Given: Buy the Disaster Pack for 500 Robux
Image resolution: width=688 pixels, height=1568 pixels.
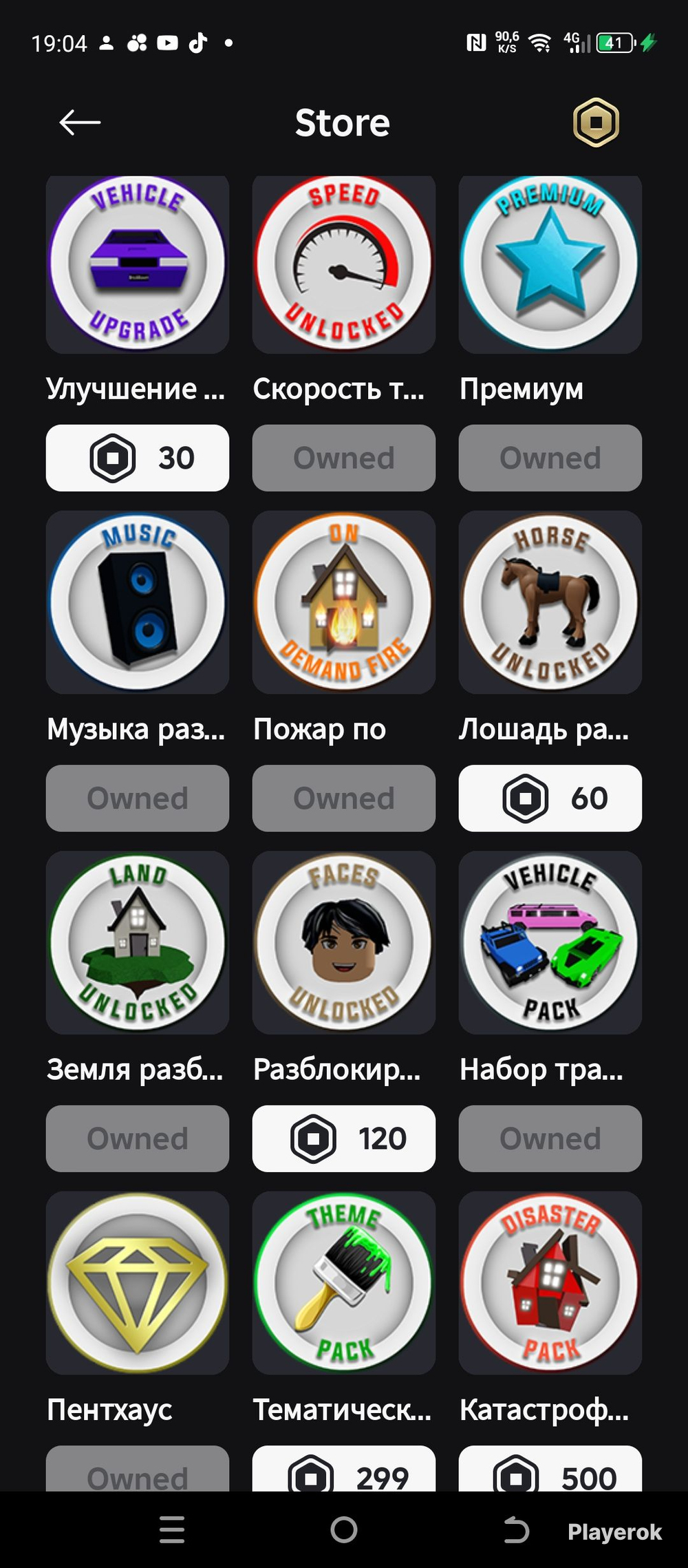Looking at the screenshot, I should (x=550, y=1469).
